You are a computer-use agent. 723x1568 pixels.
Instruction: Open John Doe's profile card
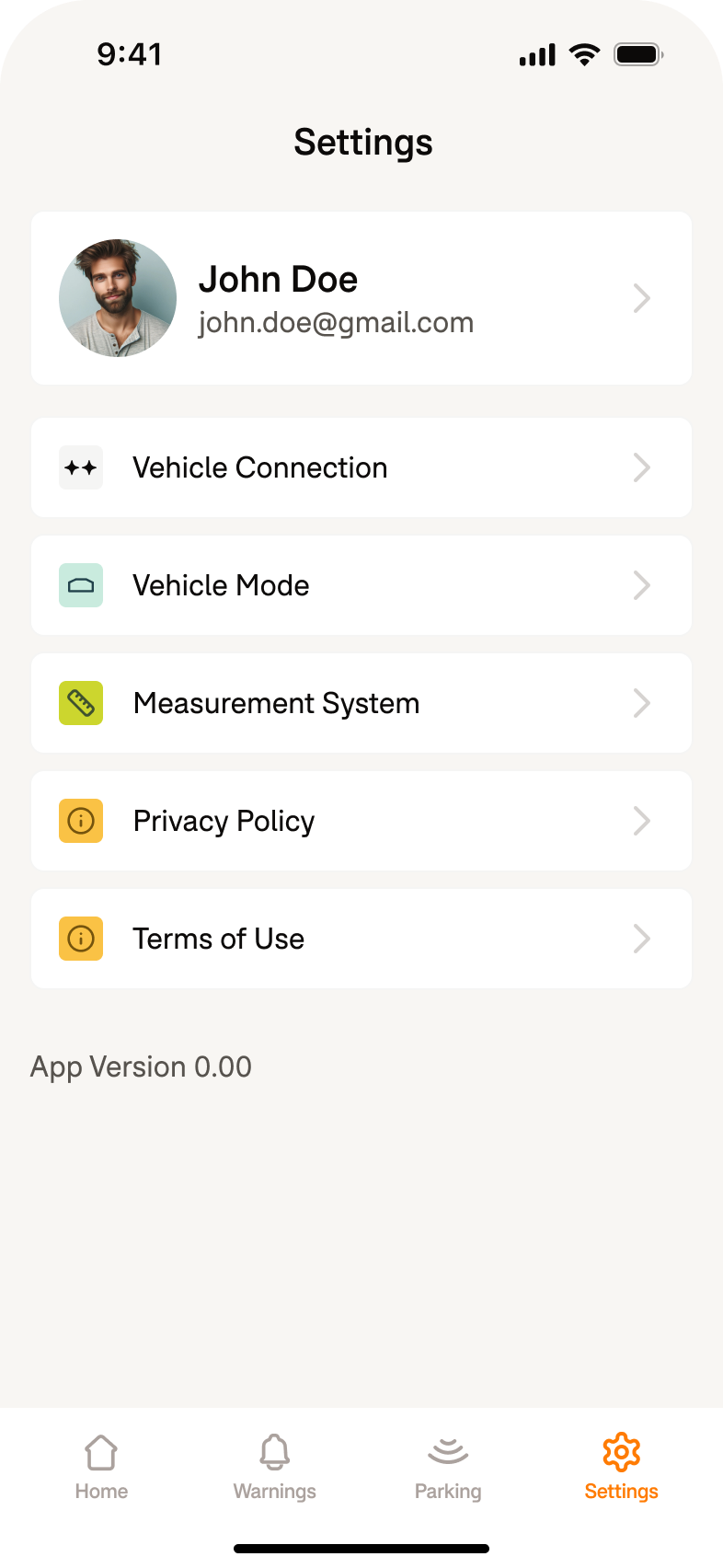361,298
